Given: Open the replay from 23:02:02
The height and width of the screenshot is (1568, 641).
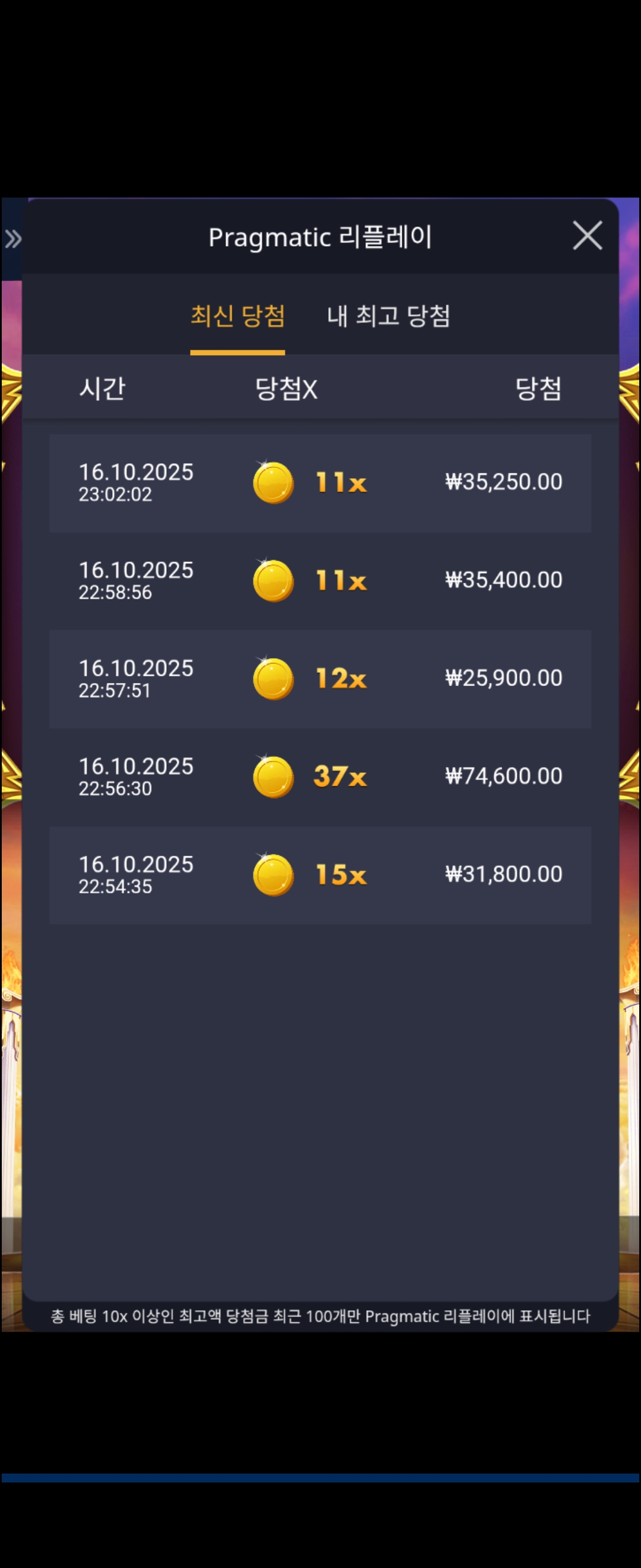Looking at the screenshot, I should [x=320, y=483].
